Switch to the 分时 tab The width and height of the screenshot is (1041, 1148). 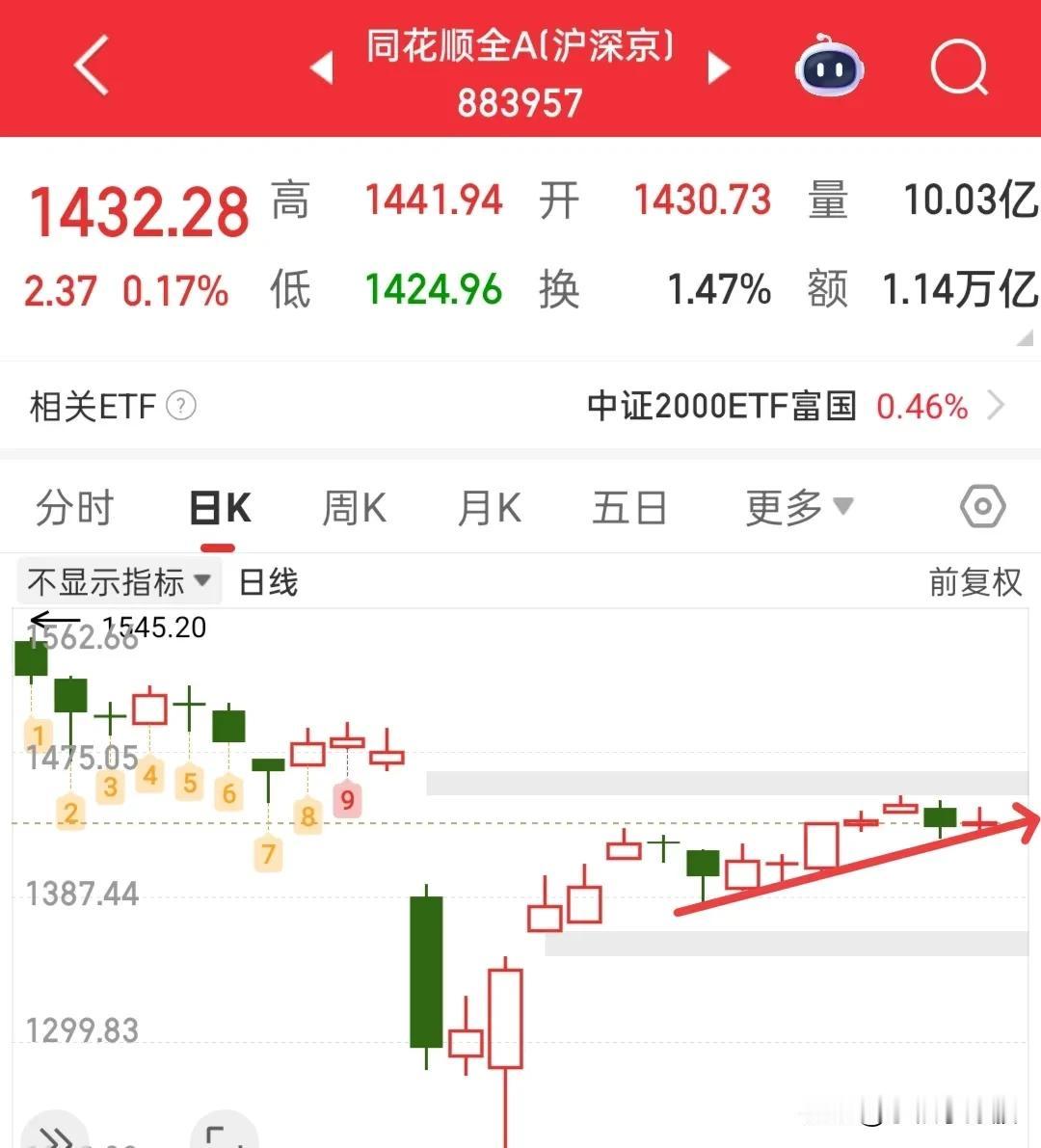(x=74, y=507)
